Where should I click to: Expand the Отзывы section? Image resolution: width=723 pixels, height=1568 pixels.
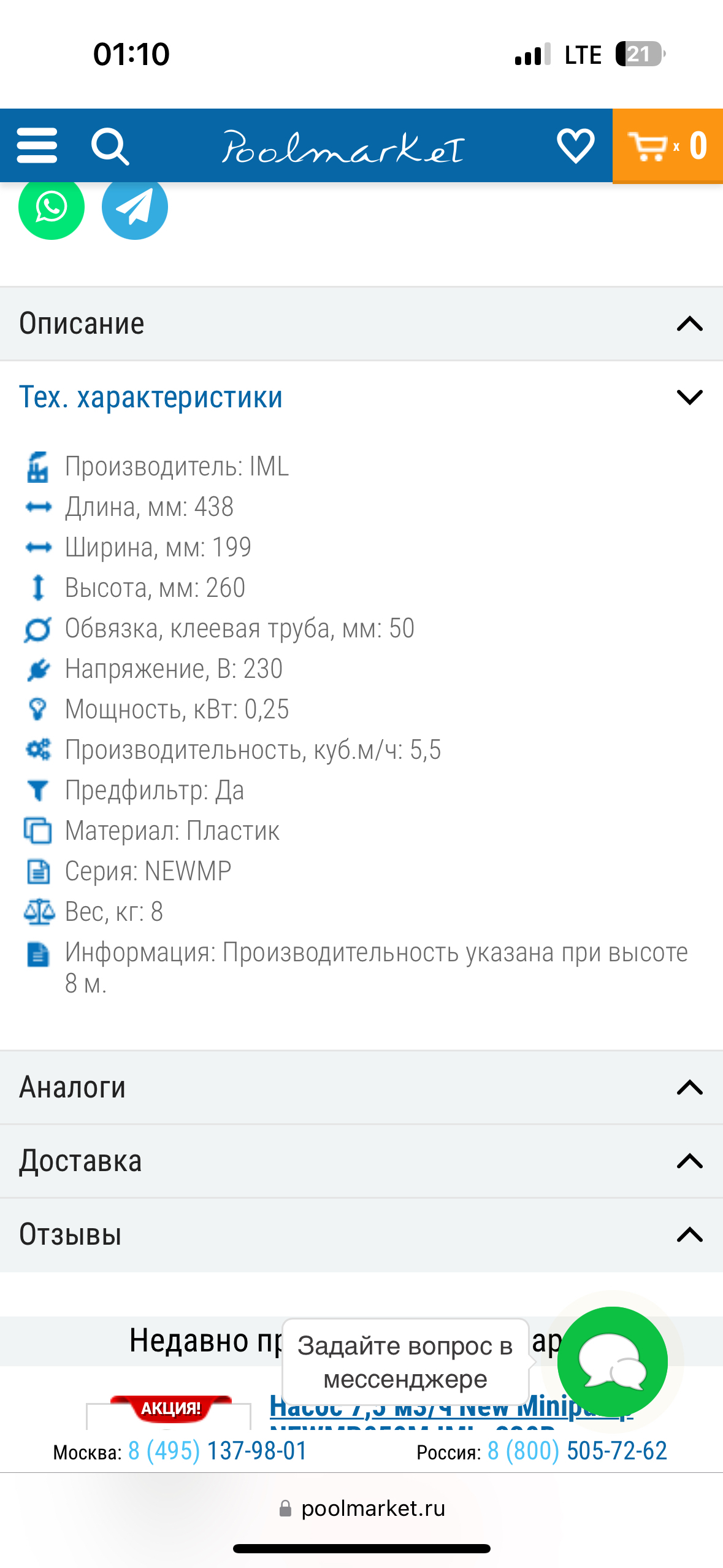(x=361, y=1234)
